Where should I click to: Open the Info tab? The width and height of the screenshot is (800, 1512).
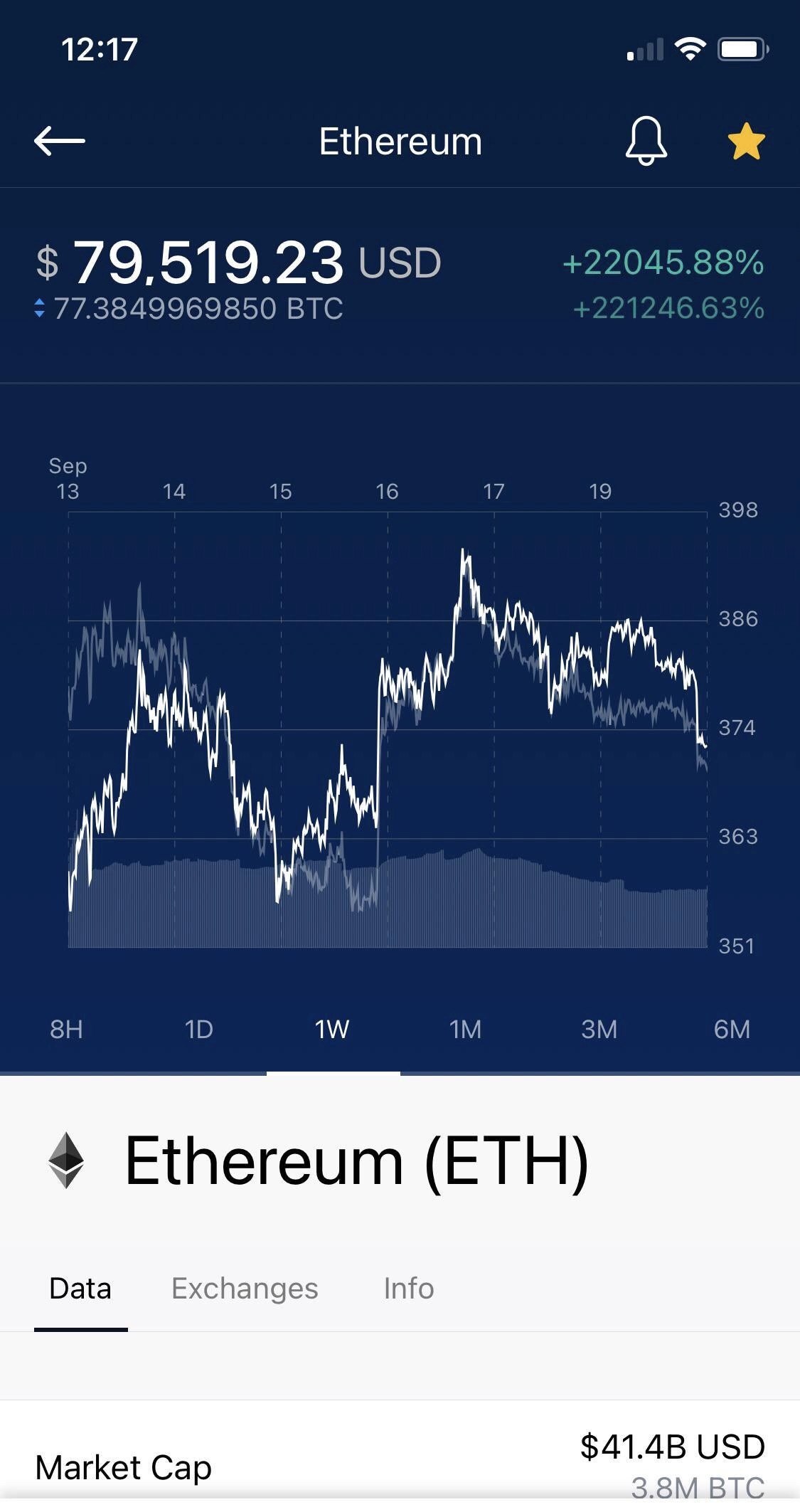pyautogui.click(x=409, y=1289)
